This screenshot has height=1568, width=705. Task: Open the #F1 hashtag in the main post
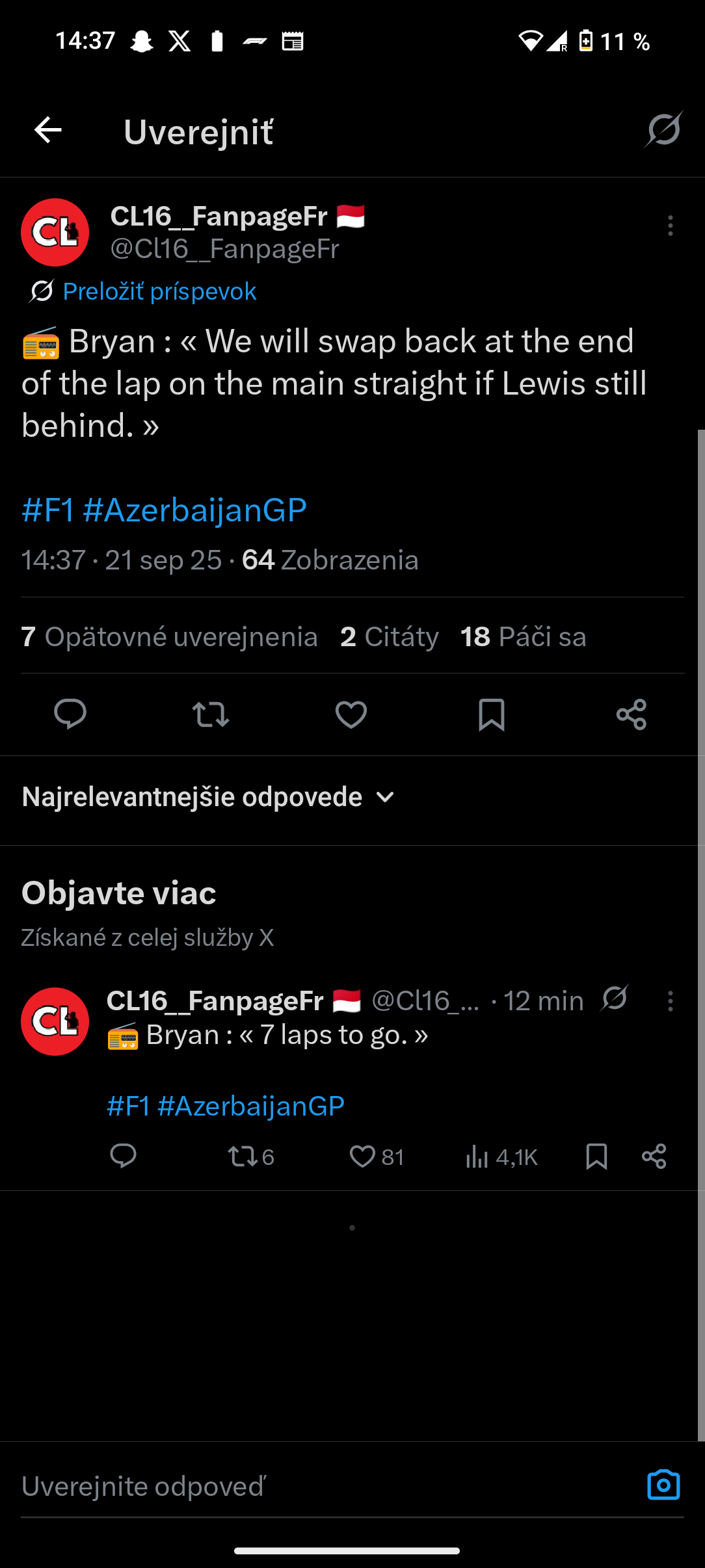tap(48, 510)
